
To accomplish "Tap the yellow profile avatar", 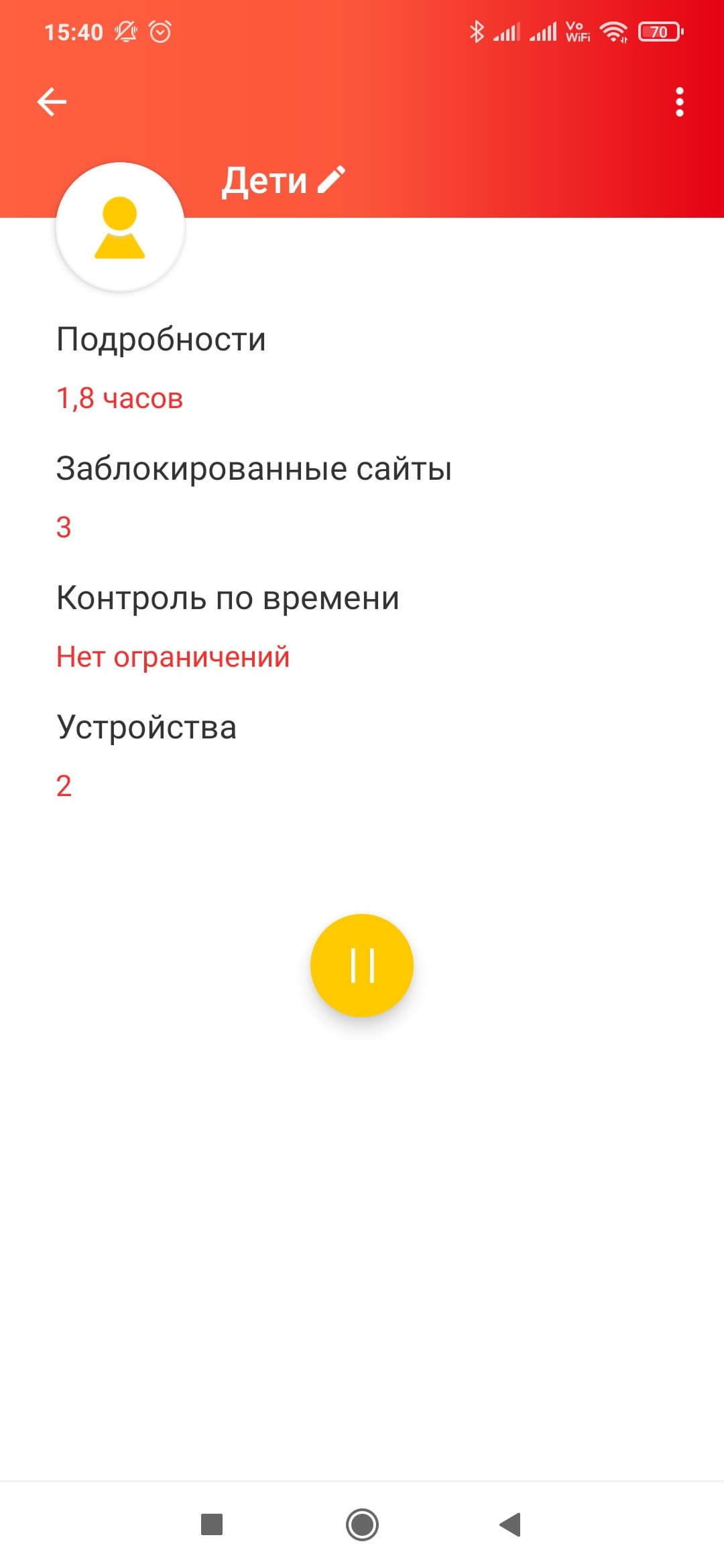I will click(x=120, y=227).
